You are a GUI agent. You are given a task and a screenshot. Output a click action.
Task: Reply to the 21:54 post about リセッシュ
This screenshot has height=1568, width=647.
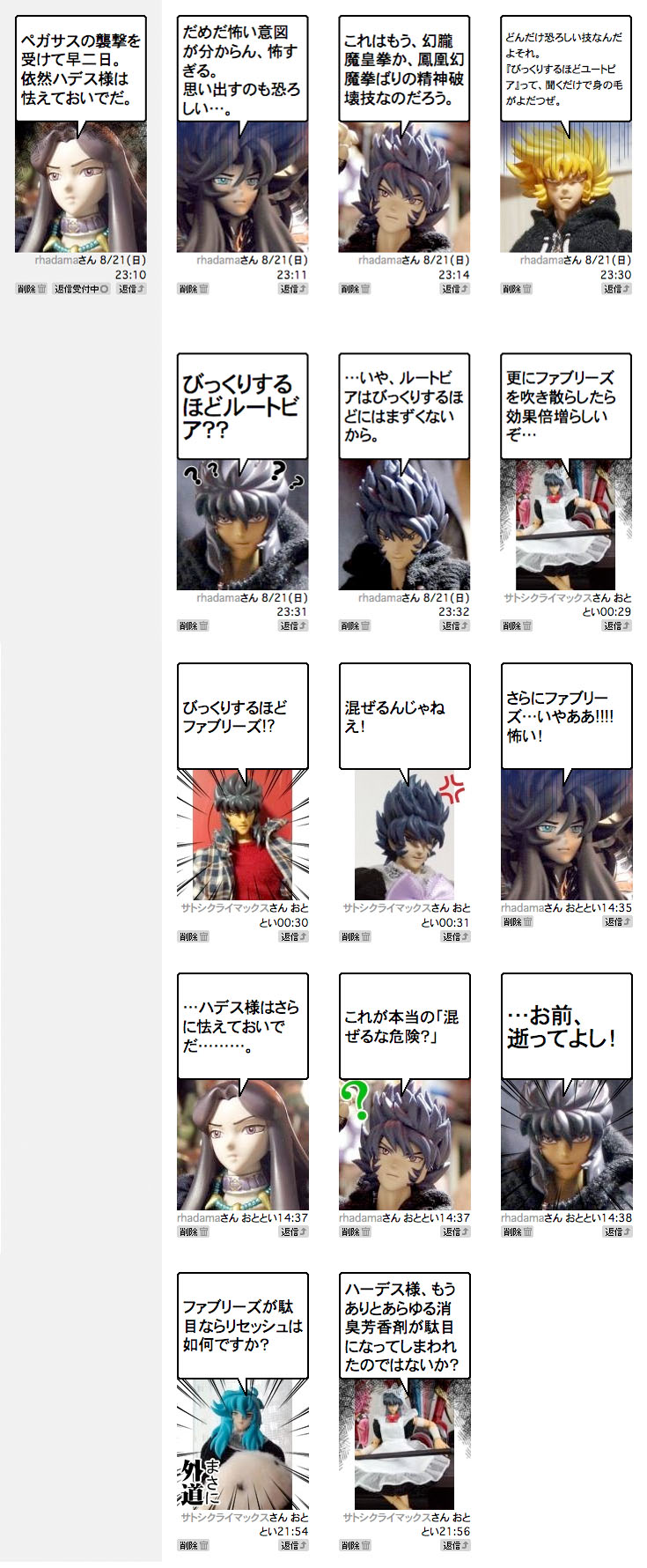[x=293, y=1546]
